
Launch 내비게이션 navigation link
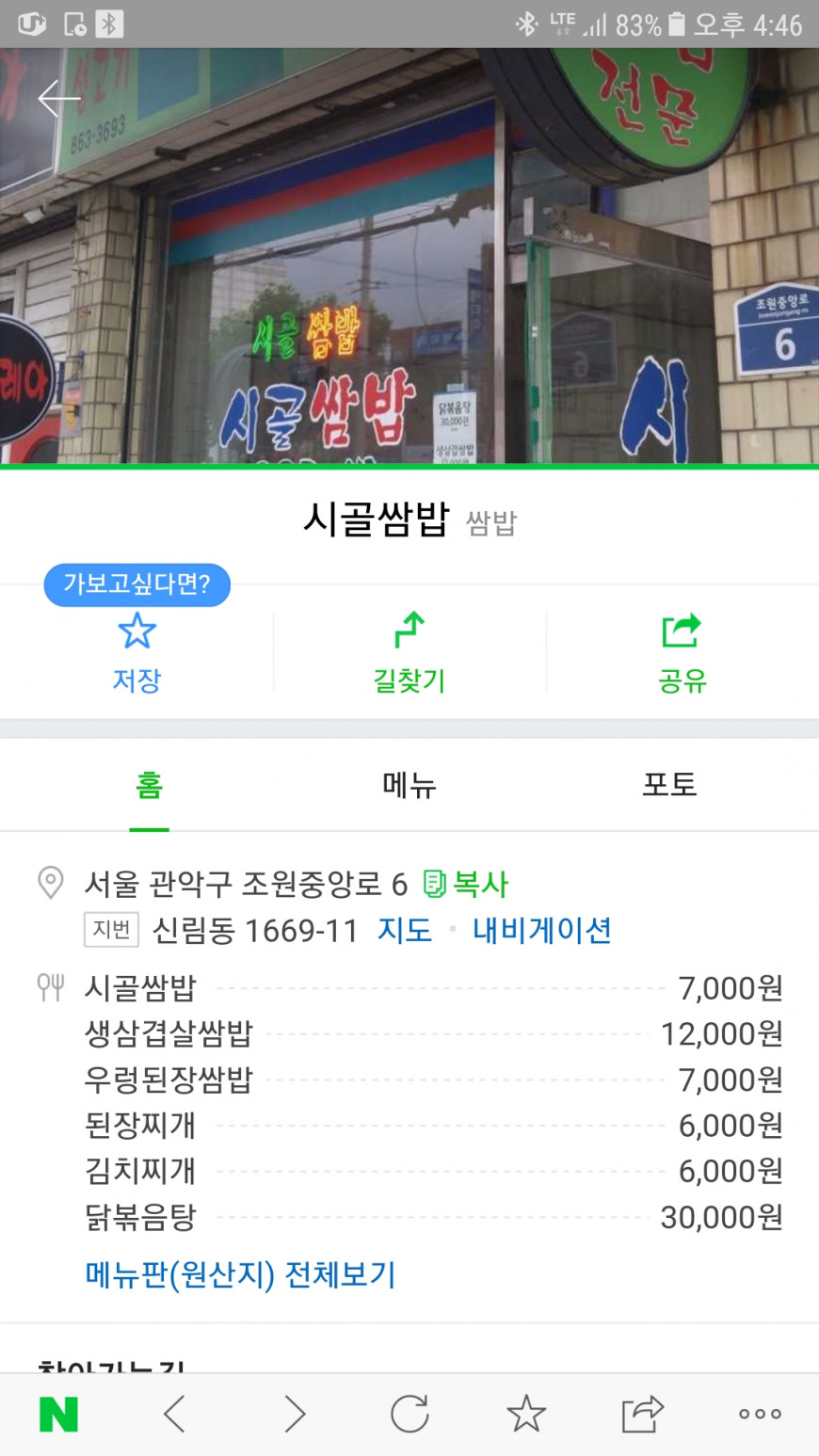(x=542, y=930)
